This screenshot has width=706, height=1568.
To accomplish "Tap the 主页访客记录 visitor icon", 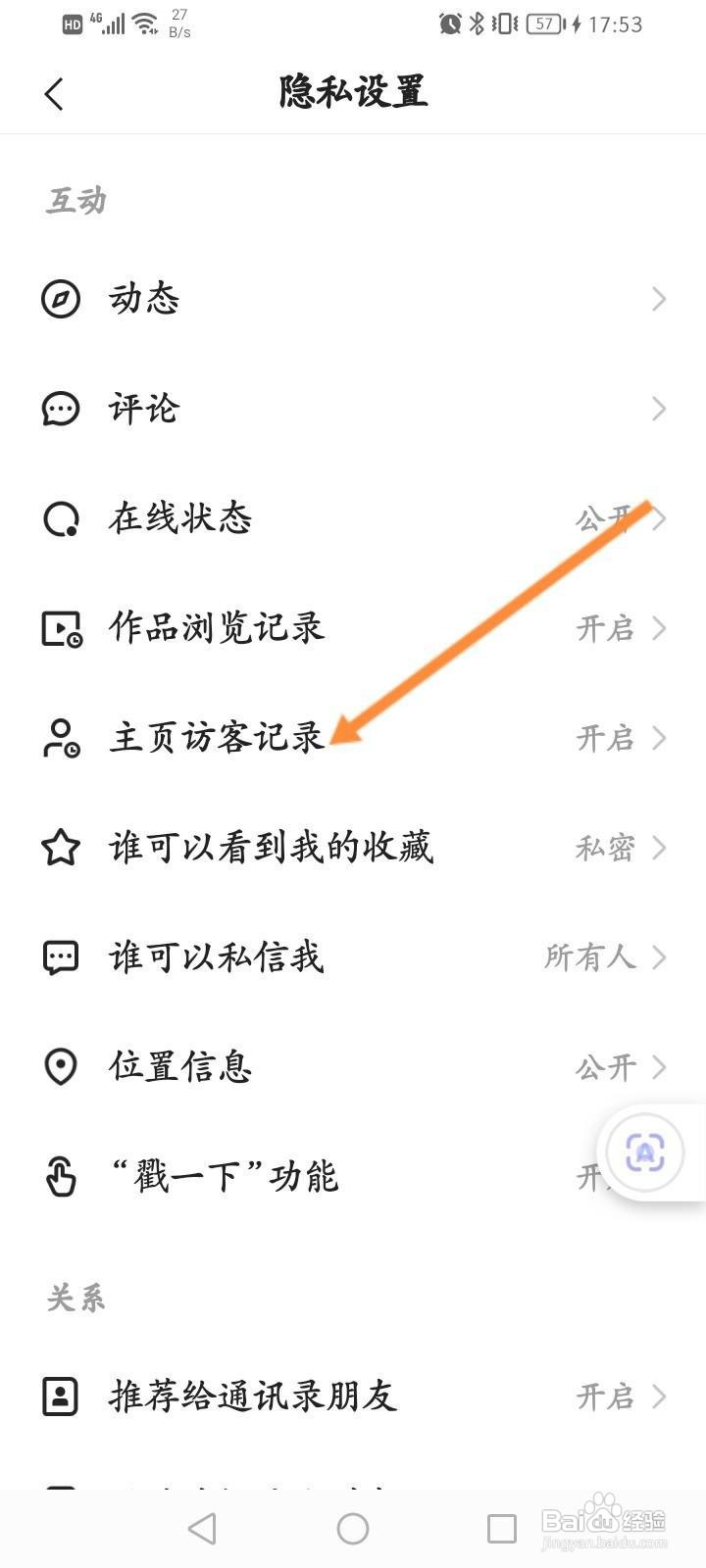I will tap(61, 738).
